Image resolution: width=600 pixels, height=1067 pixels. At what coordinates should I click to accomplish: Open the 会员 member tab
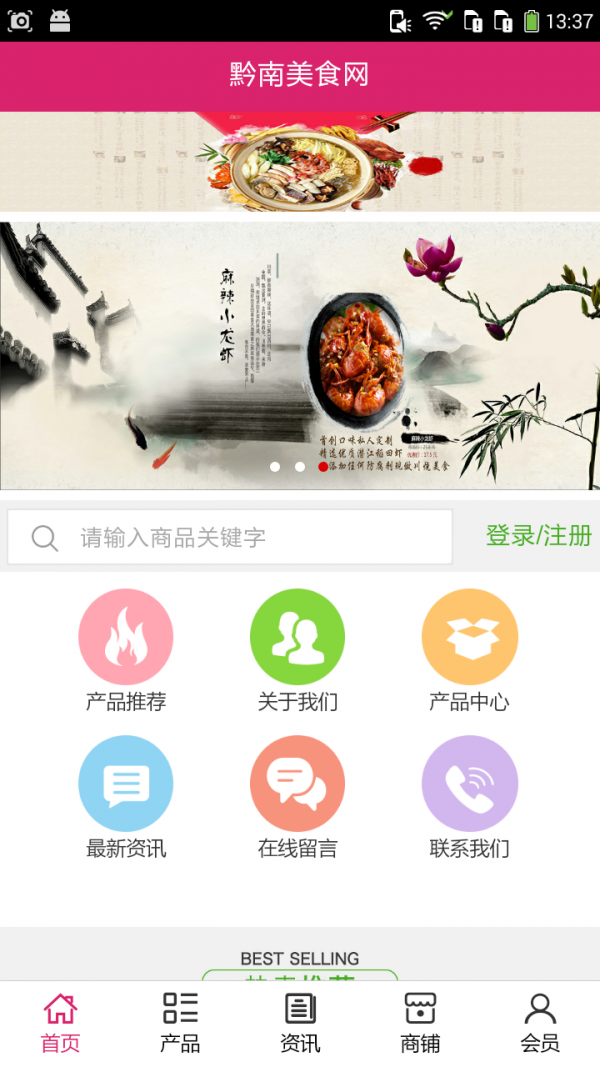point(540,1023)
